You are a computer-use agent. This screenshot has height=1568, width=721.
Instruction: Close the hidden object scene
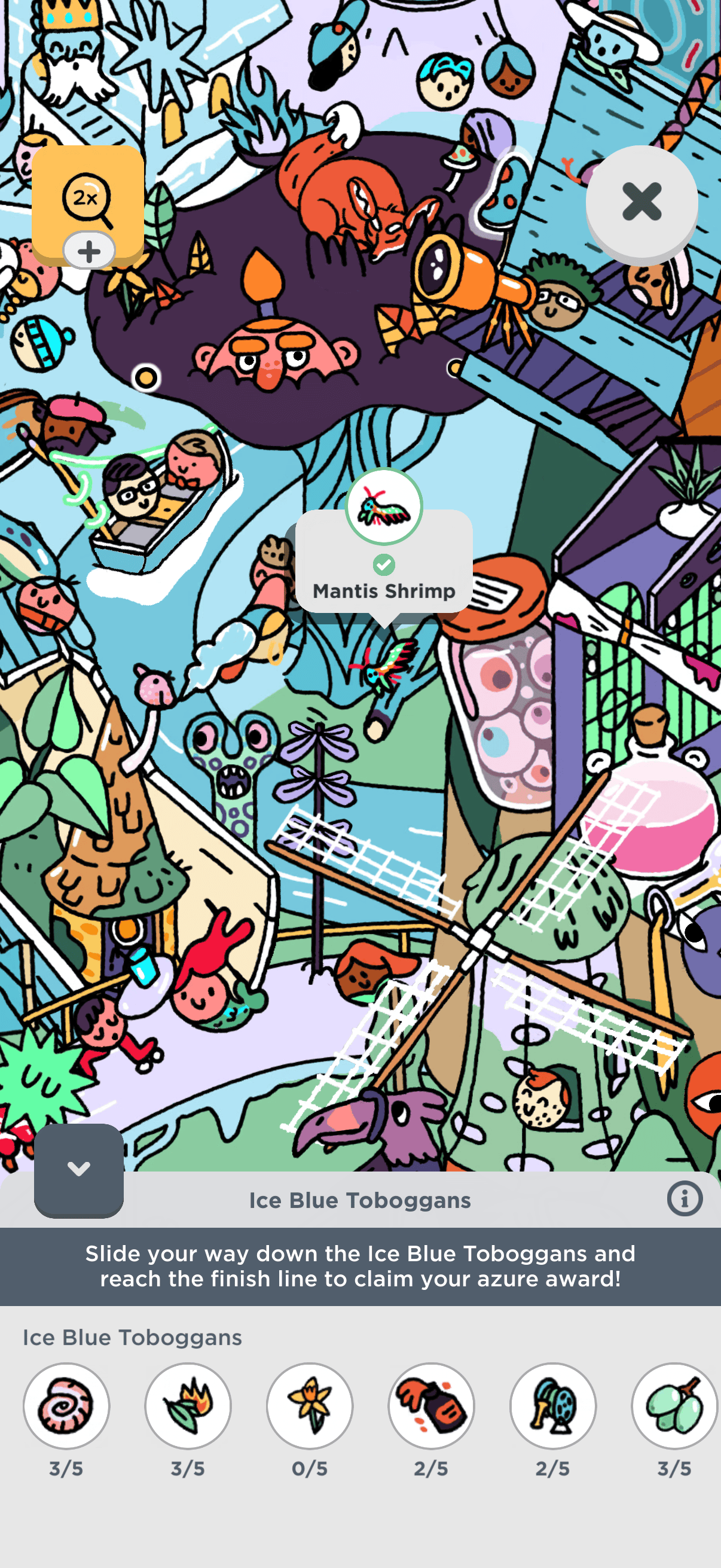pyautogui.click(x=641, y=202)
